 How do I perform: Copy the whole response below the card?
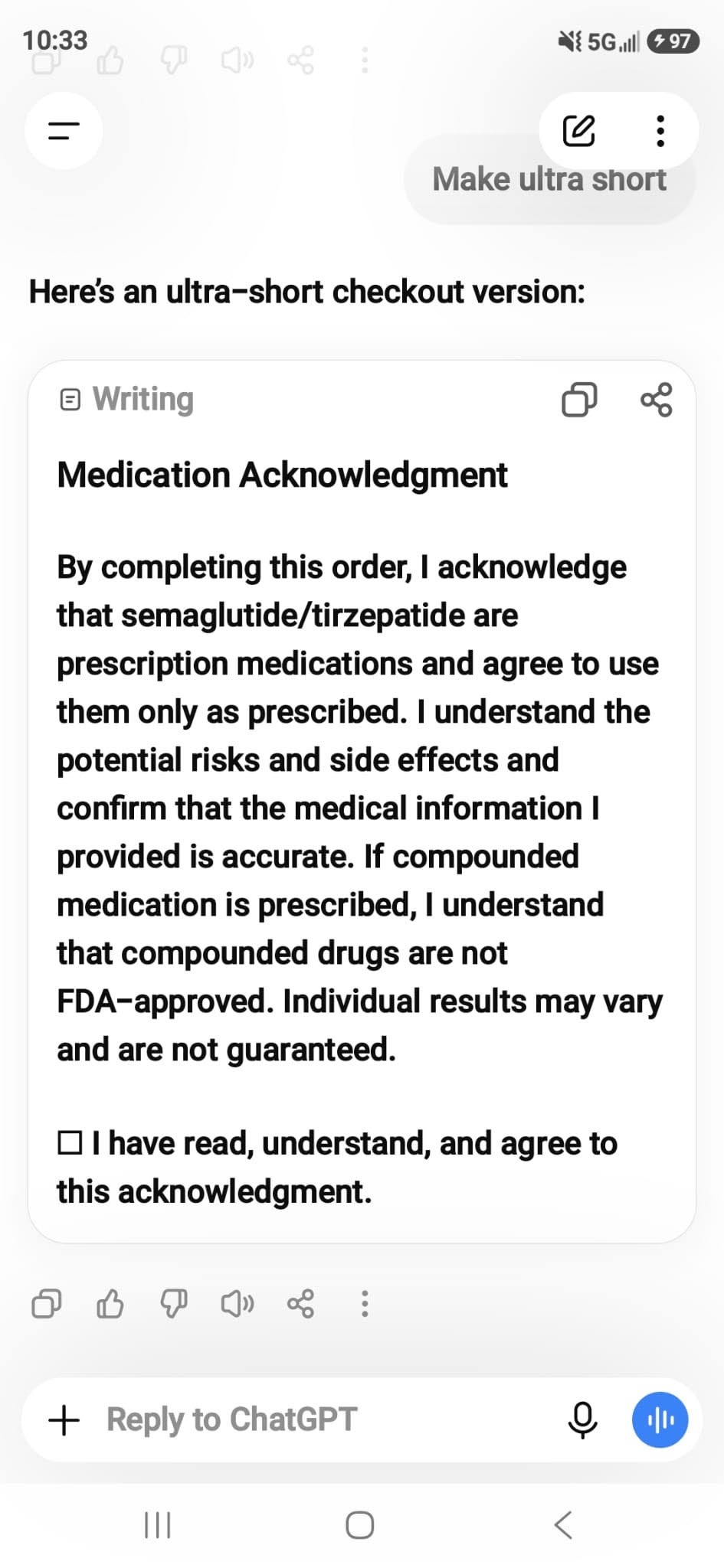point(46,1303)
